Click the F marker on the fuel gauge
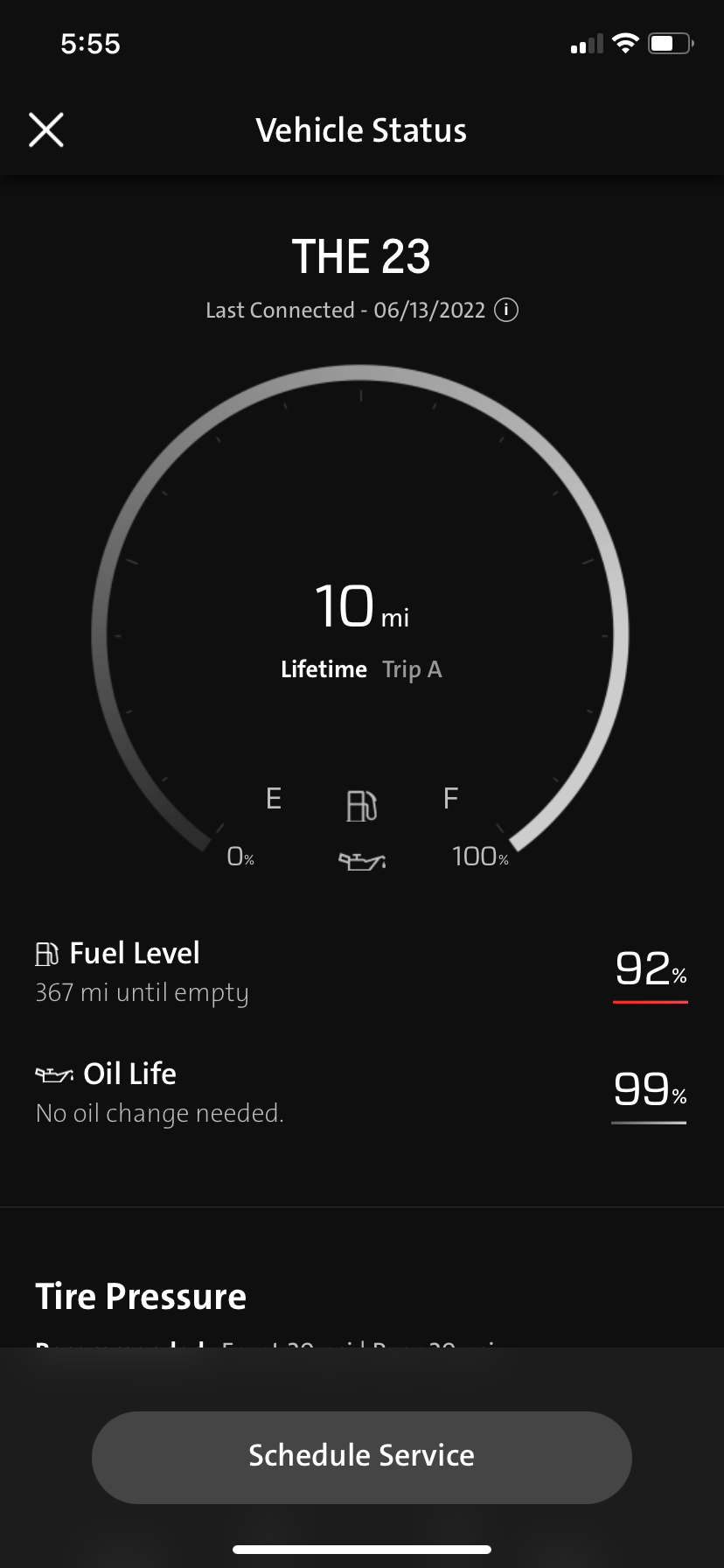This screenshot has width=724, height=1568. 451,797
